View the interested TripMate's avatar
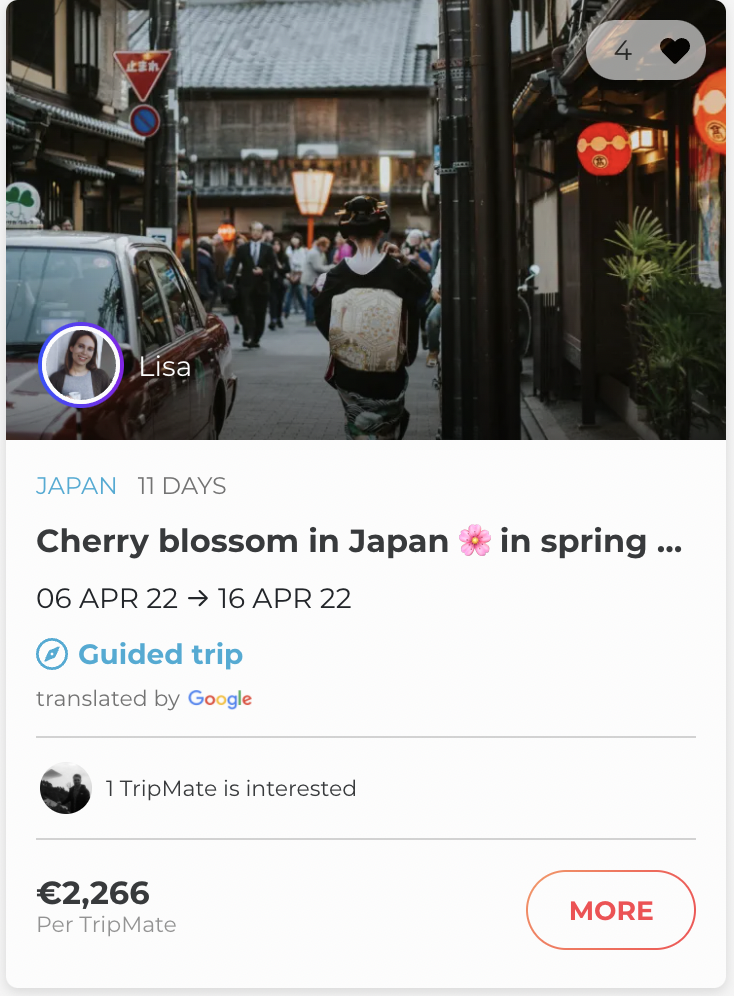734x996 pixels. [66, 788]
